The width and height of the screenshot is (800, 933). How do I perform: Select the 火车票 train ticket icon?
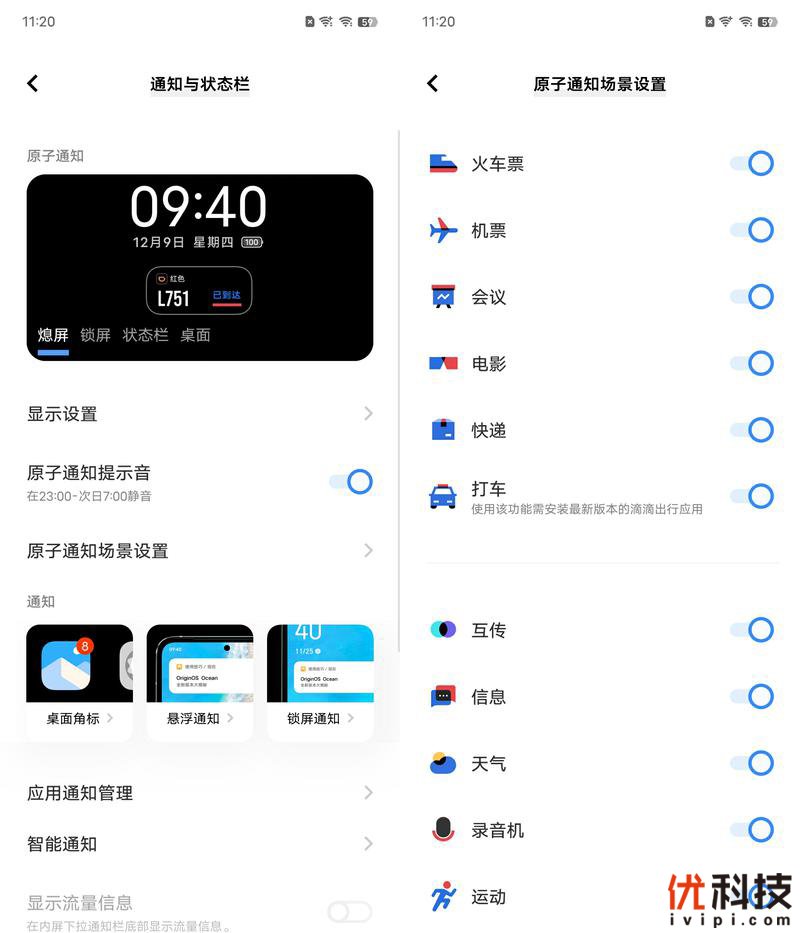[442, 163]
